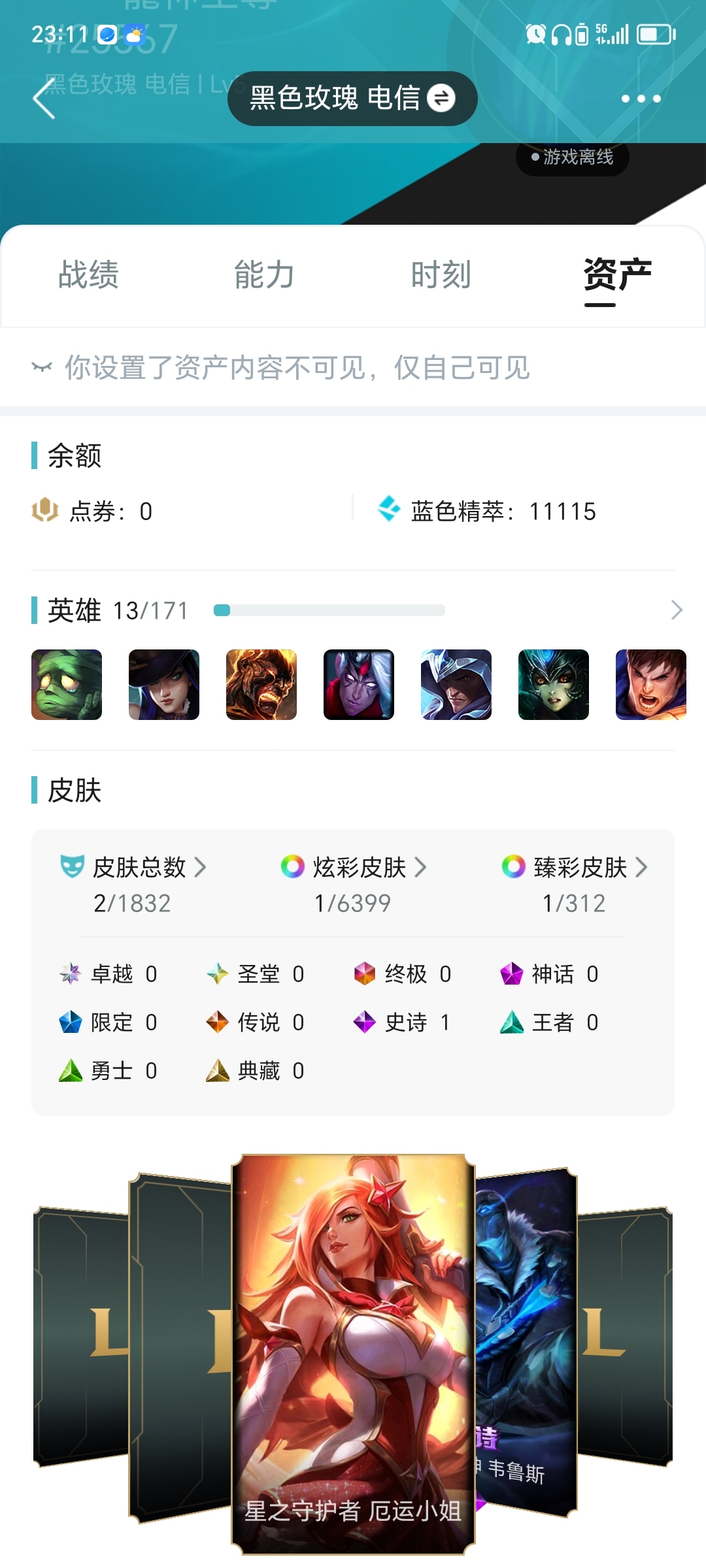Open 臻彩皮肤 1/312 details
The width and height of the screenshot is (706, 1568).
coord(574,883)
